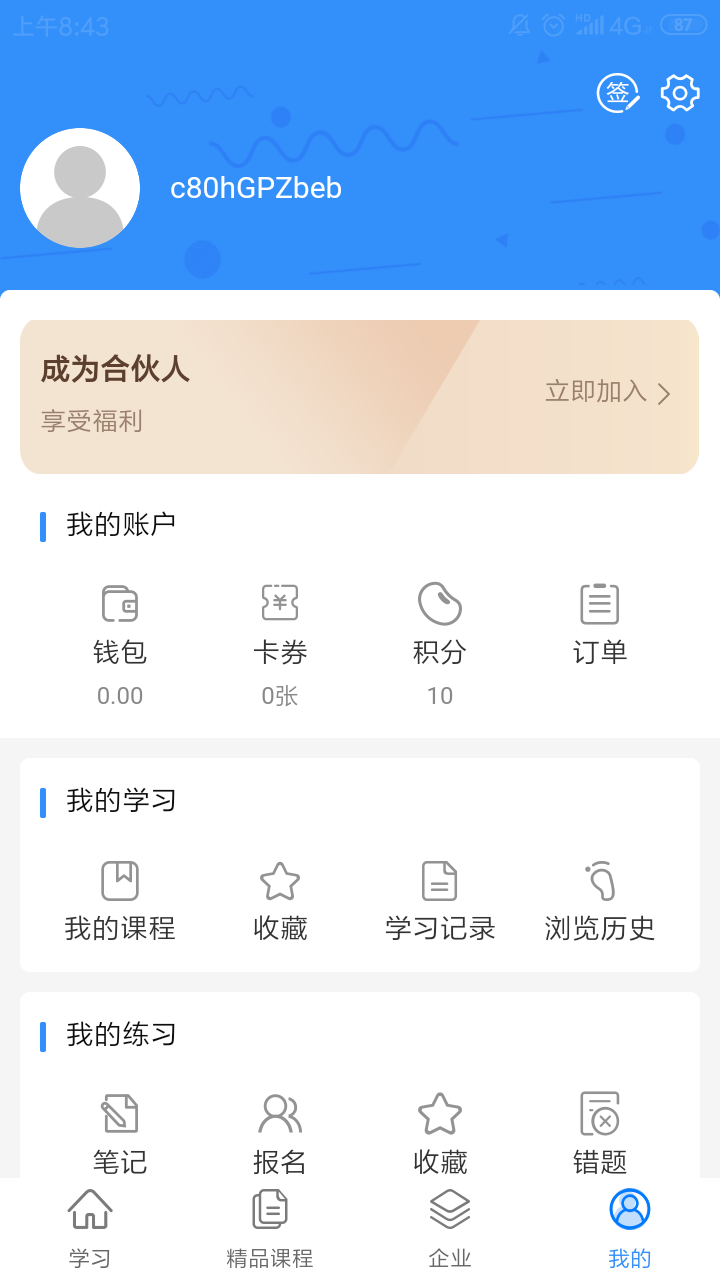Open the settings gear icon
720x1280 pixels.
click(x=679, y=93)
